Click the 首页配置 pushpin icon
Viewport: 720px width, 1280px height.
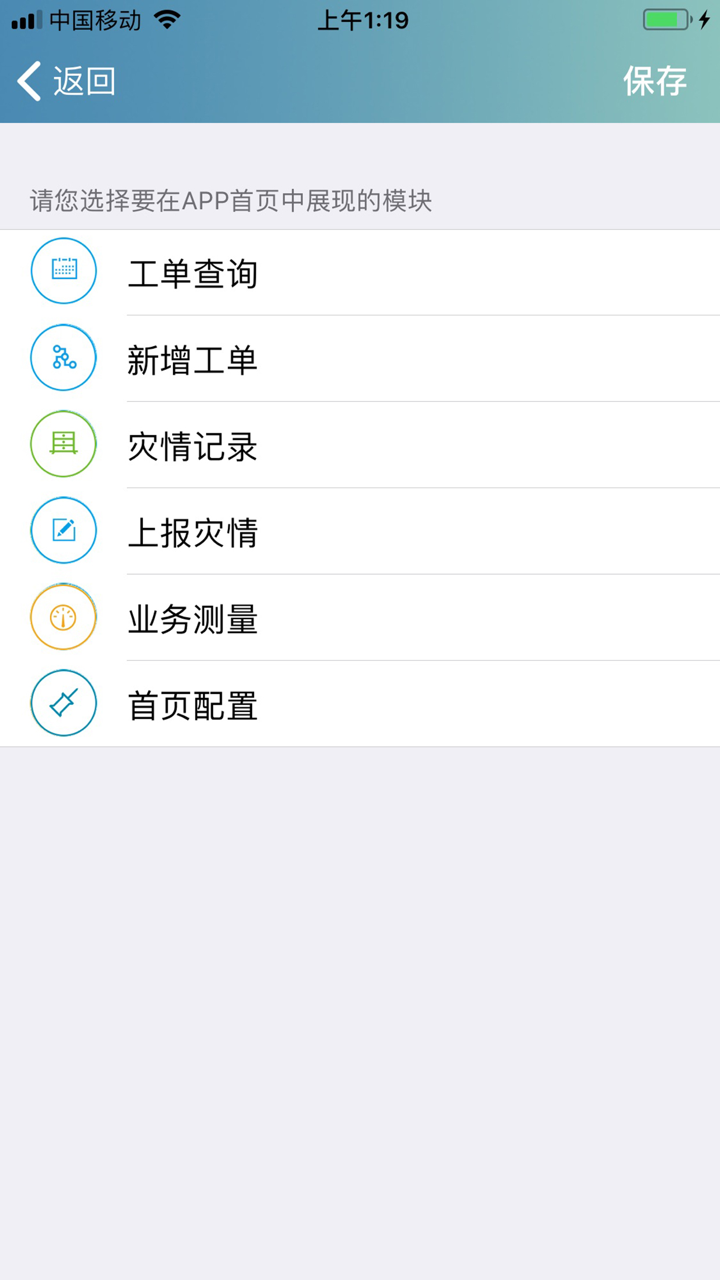click(63, 704)
